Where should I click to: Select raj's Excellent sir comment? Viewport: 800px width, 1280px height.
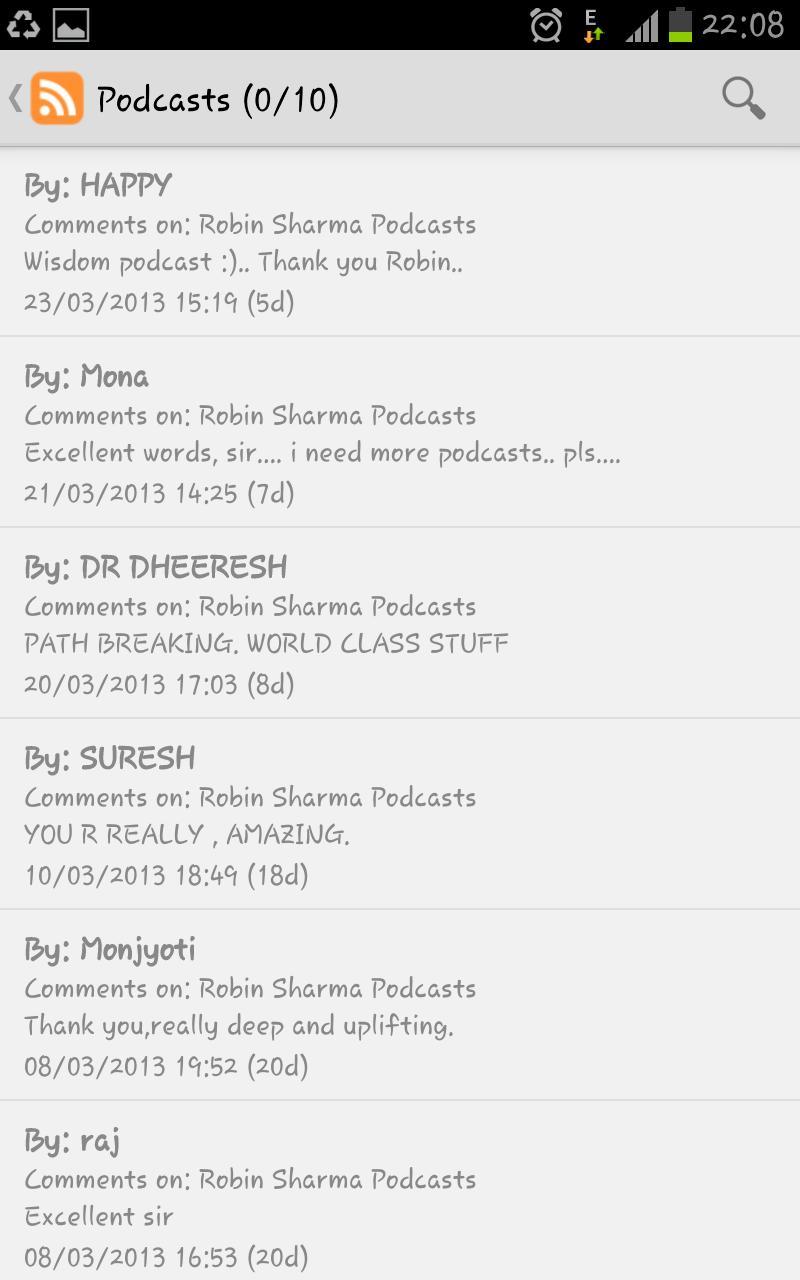pyautogui.click(x=400, y=1196)
